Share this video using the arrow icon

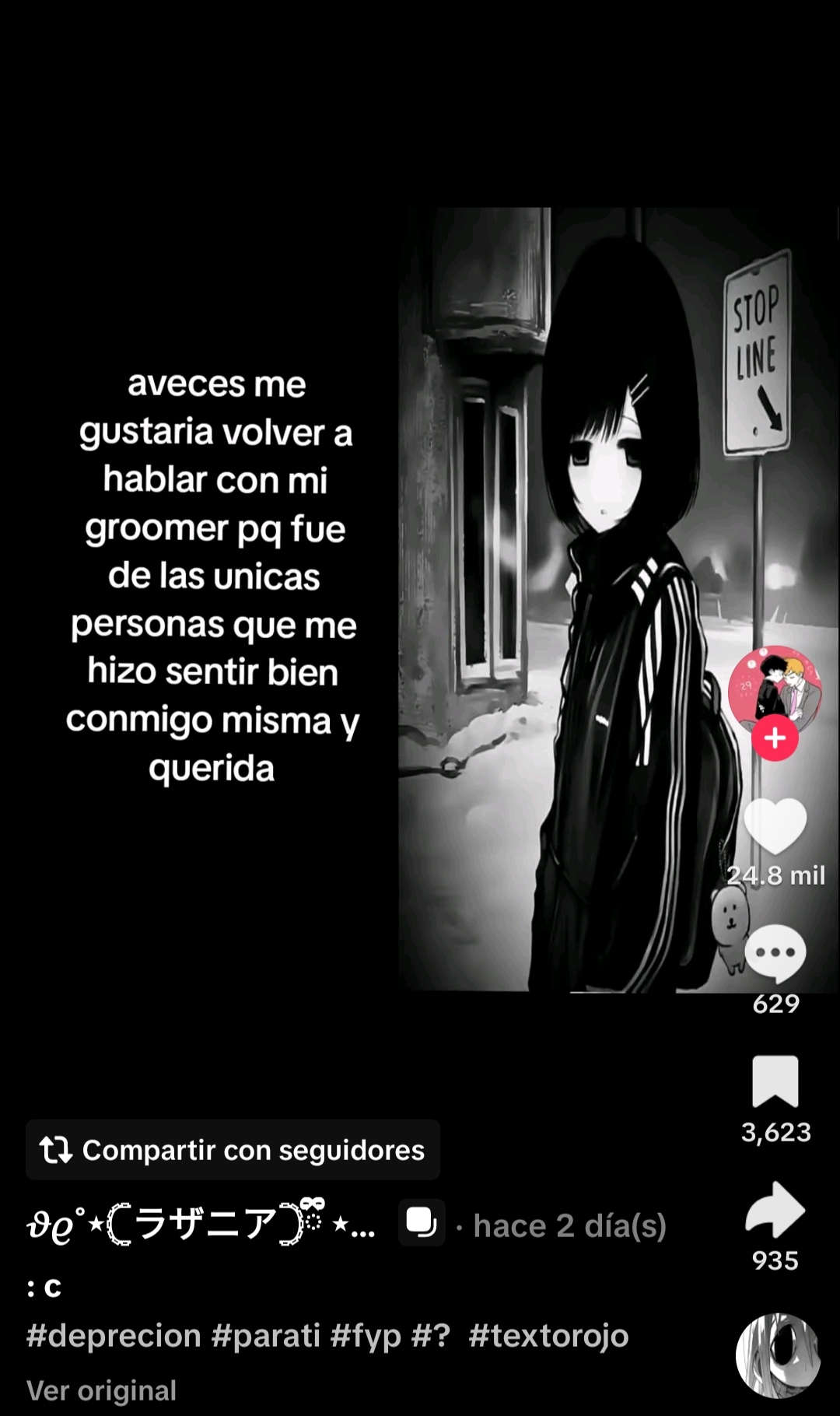[775, 1210]
